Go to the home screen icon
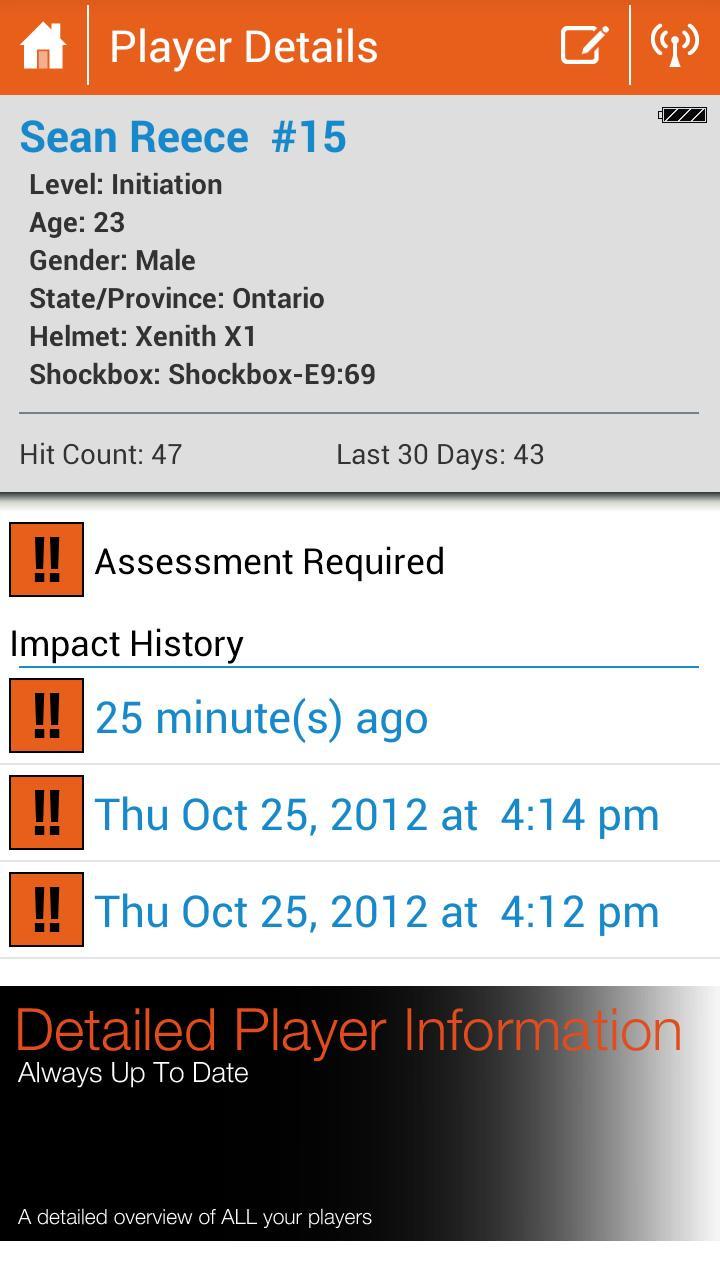 click(43, 47)
